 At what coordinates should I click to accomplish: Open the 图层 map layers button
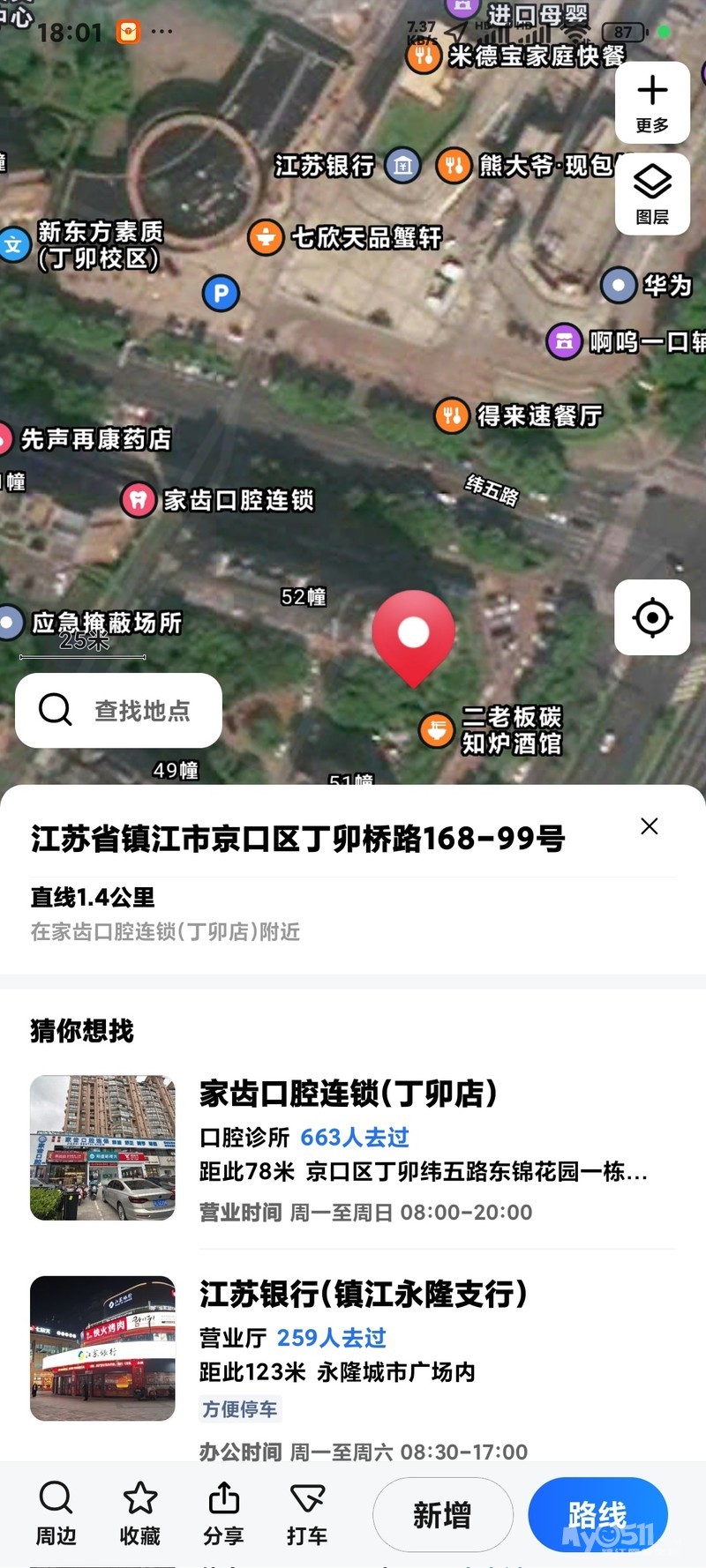652,194
